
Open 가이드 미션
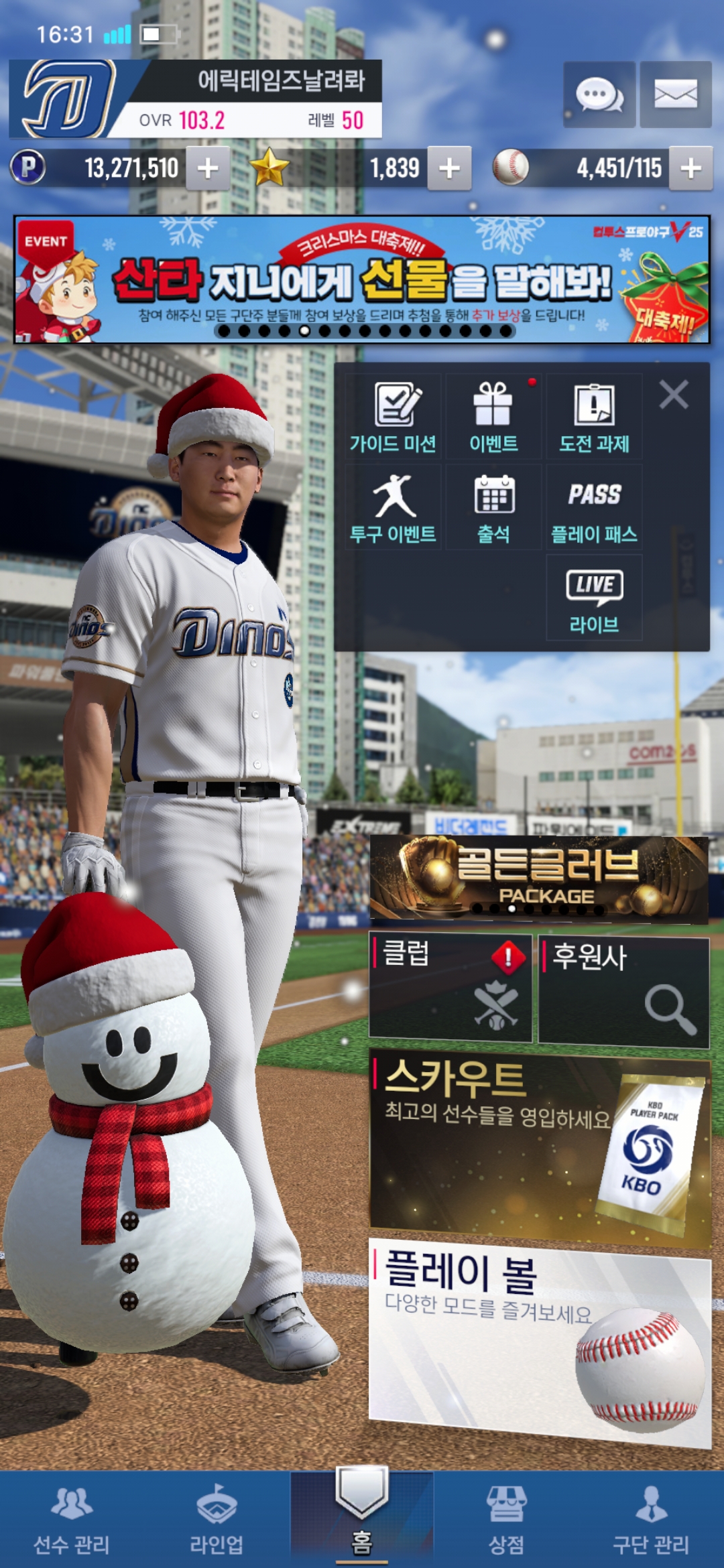[394, 417]
